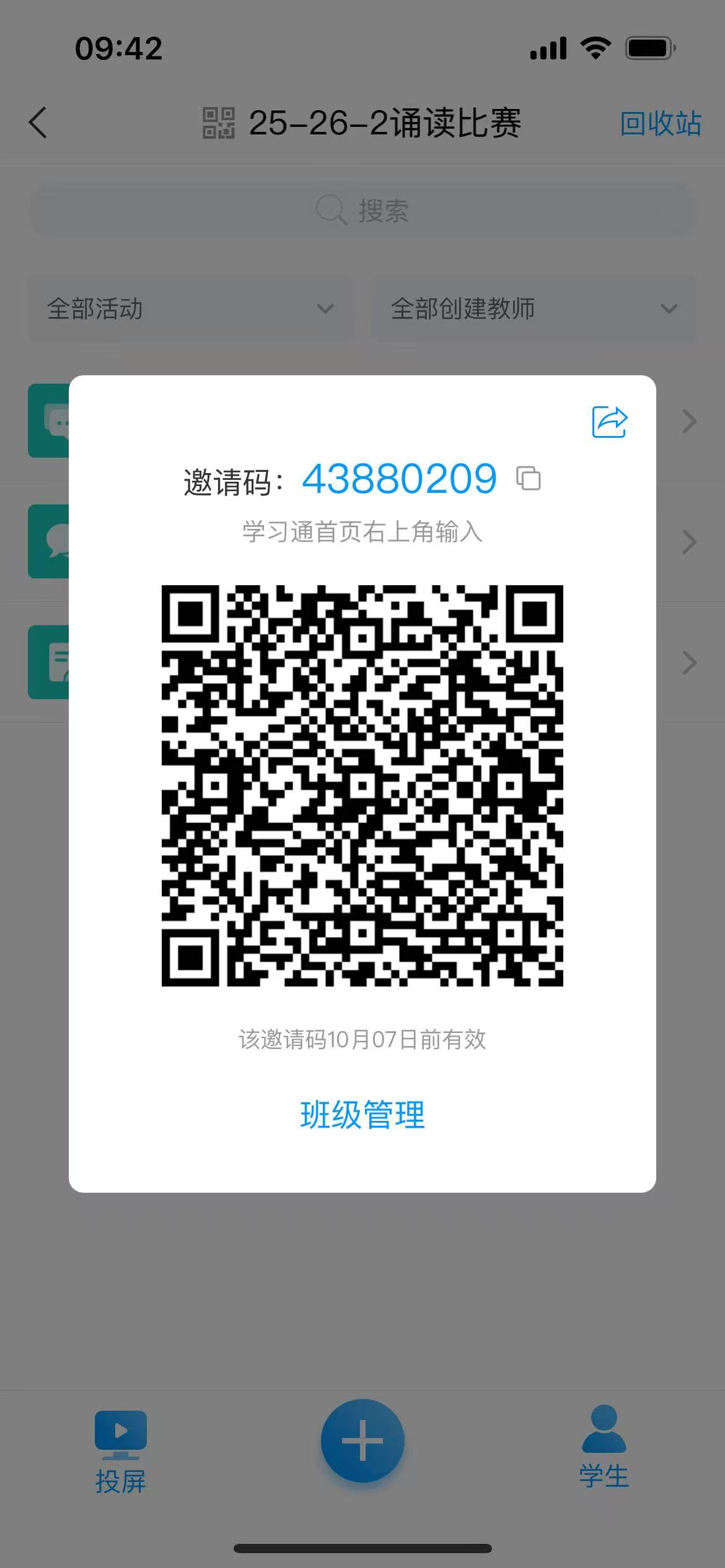Viewport: 725px width, 1568px height.
Task: Expand the 全部活动 dropdown
Action: [190, 308]
